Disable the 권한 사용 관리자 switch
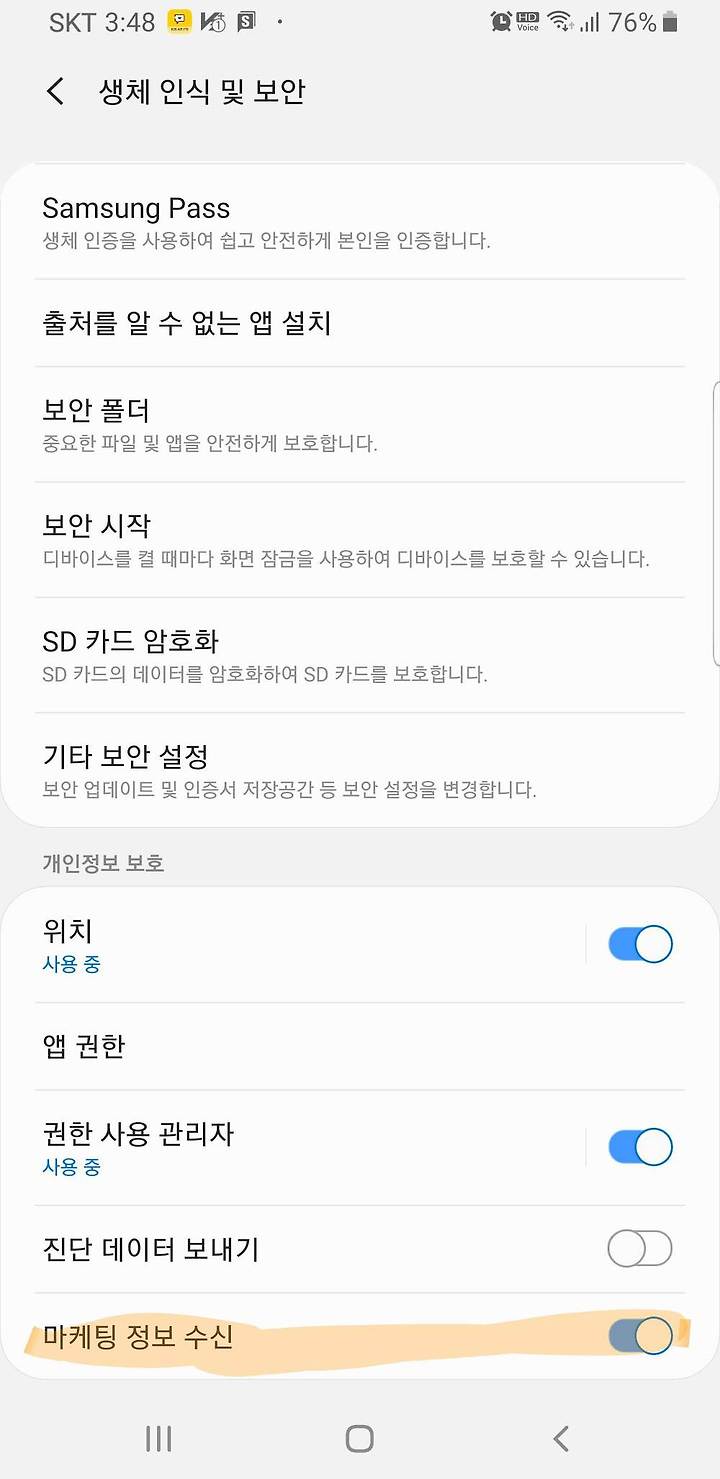This screenshot has width=720, height=1479. [x=640, y=1147]
